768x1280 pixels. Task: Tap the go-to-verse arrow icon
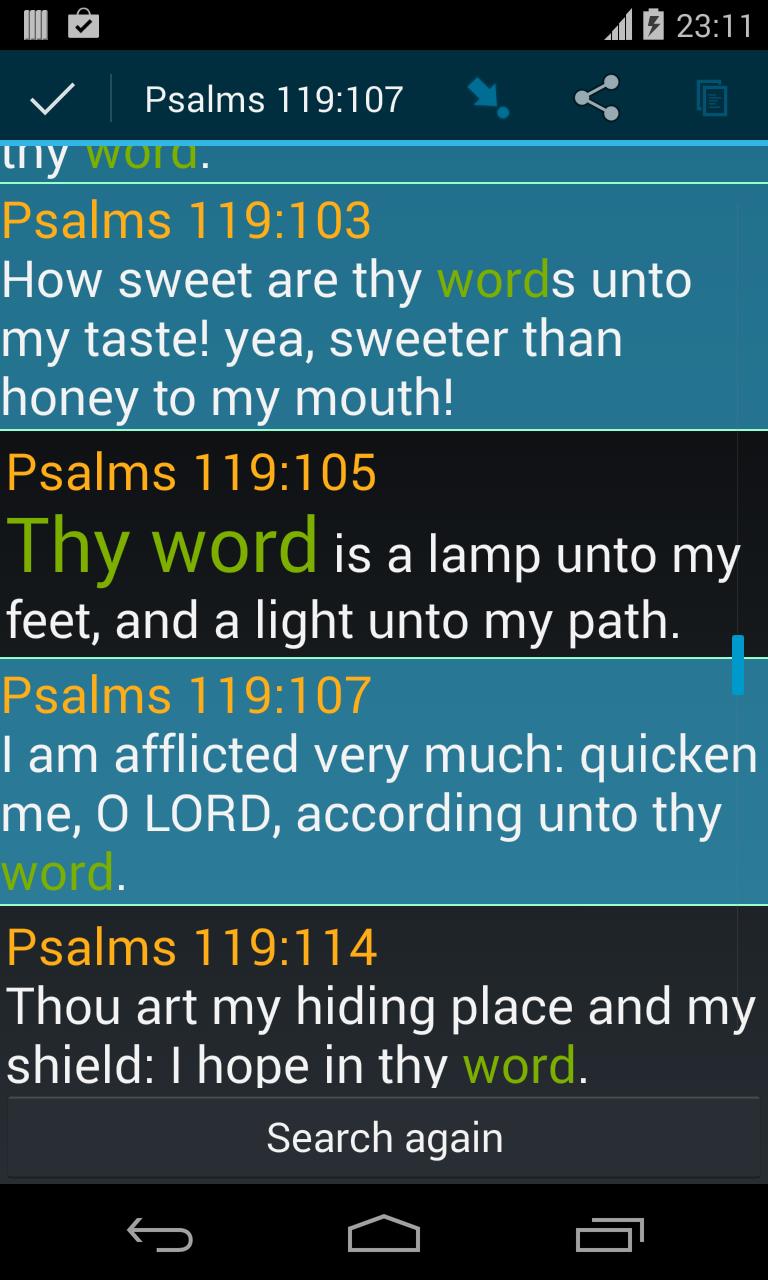point(488,99)
